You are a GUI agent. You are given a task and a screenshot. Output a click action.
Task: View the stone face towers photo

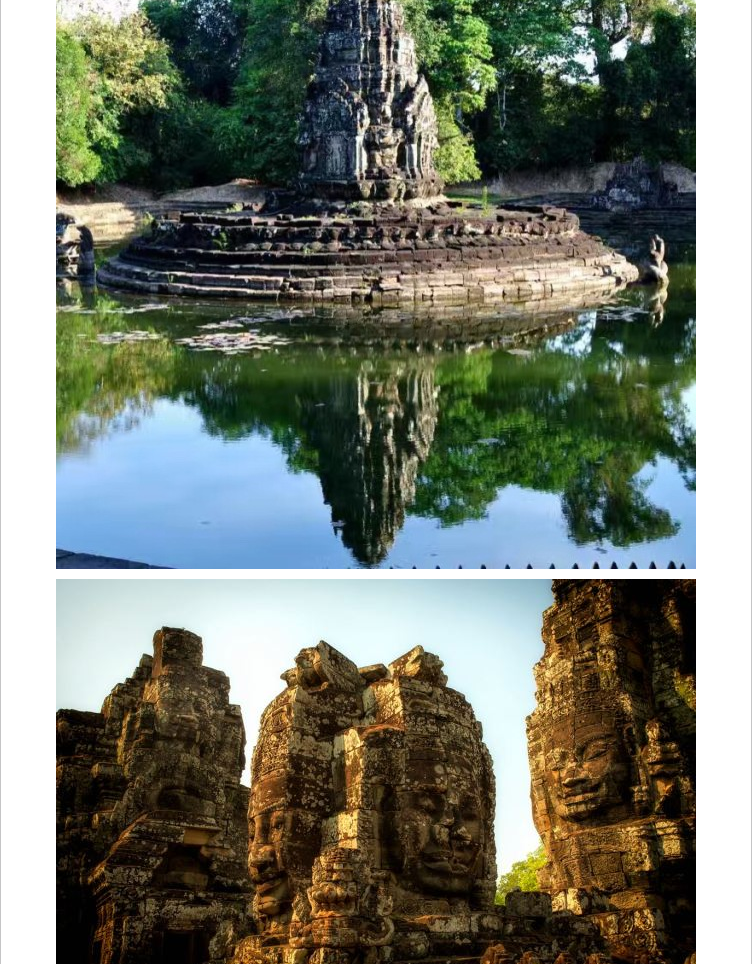click(375, 771)
